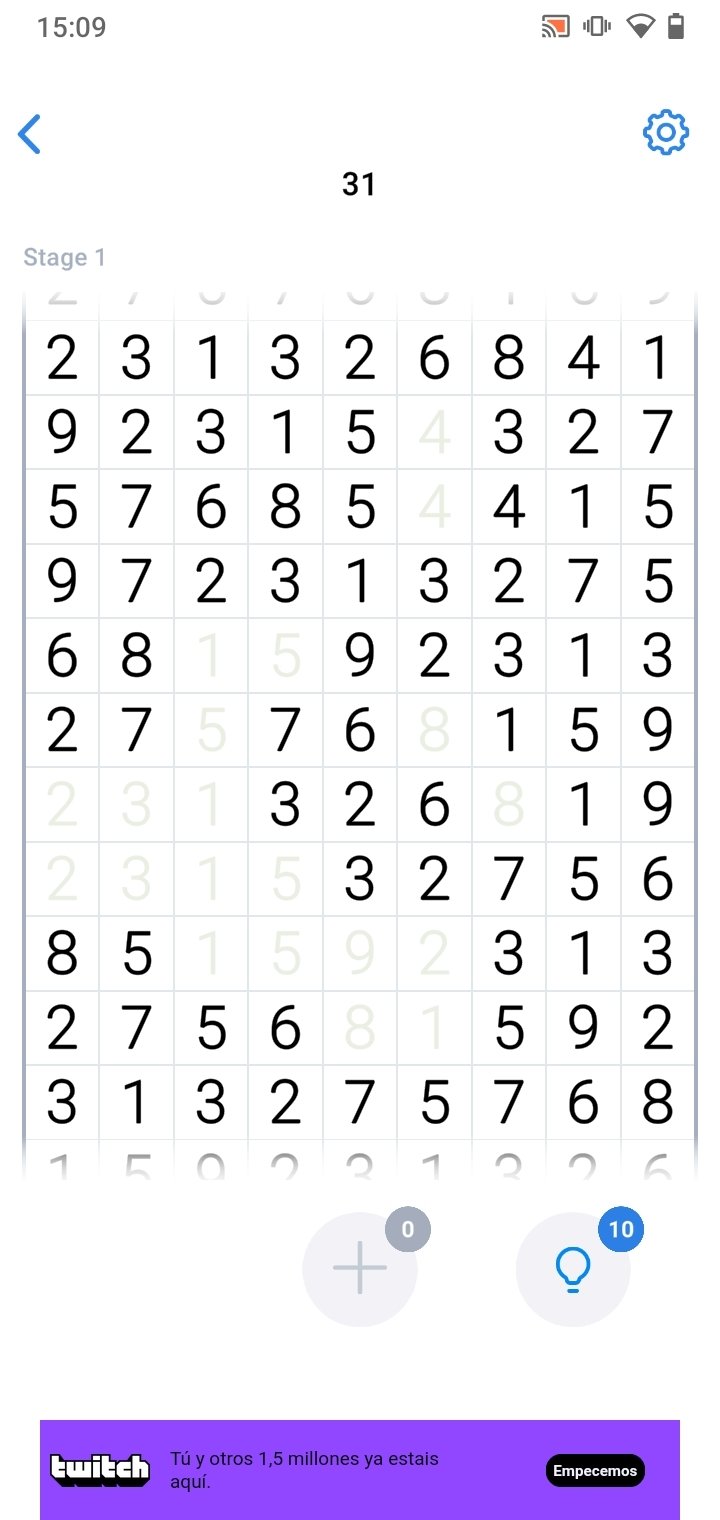This screenshot has height=1520, width=720.
Task: Select the last 8 in row 3 1 3 2 7 5 7 6 8
Action: click(658, 1102)
